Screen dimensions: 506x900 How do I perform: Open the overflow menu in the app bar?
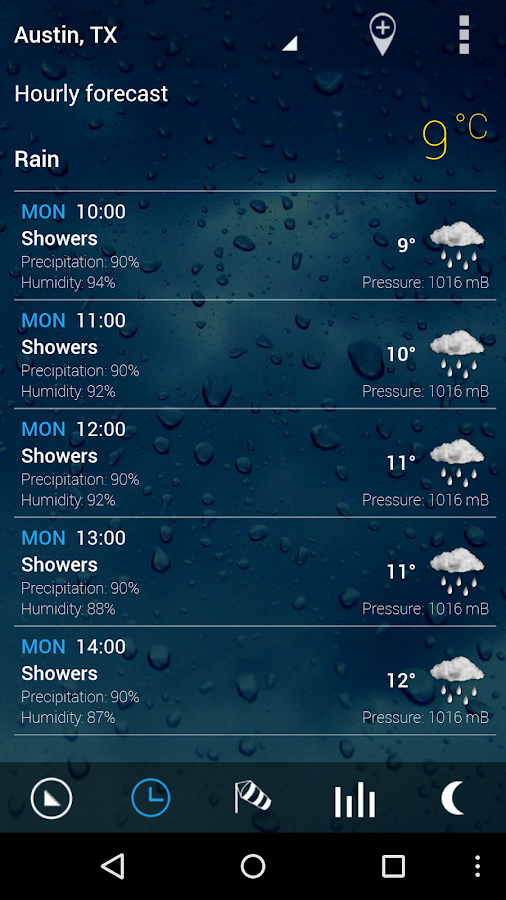pyautogui.click(x=464, y=35)
